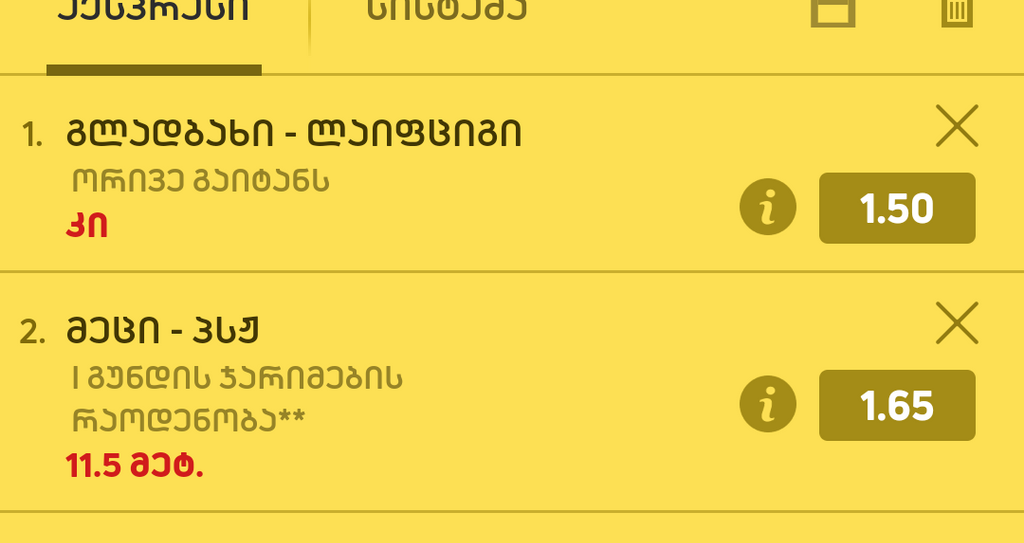Save the bet slip with the floppy icon
Viewport: 1024px width, 543px height.
click(x=832, y=13)
